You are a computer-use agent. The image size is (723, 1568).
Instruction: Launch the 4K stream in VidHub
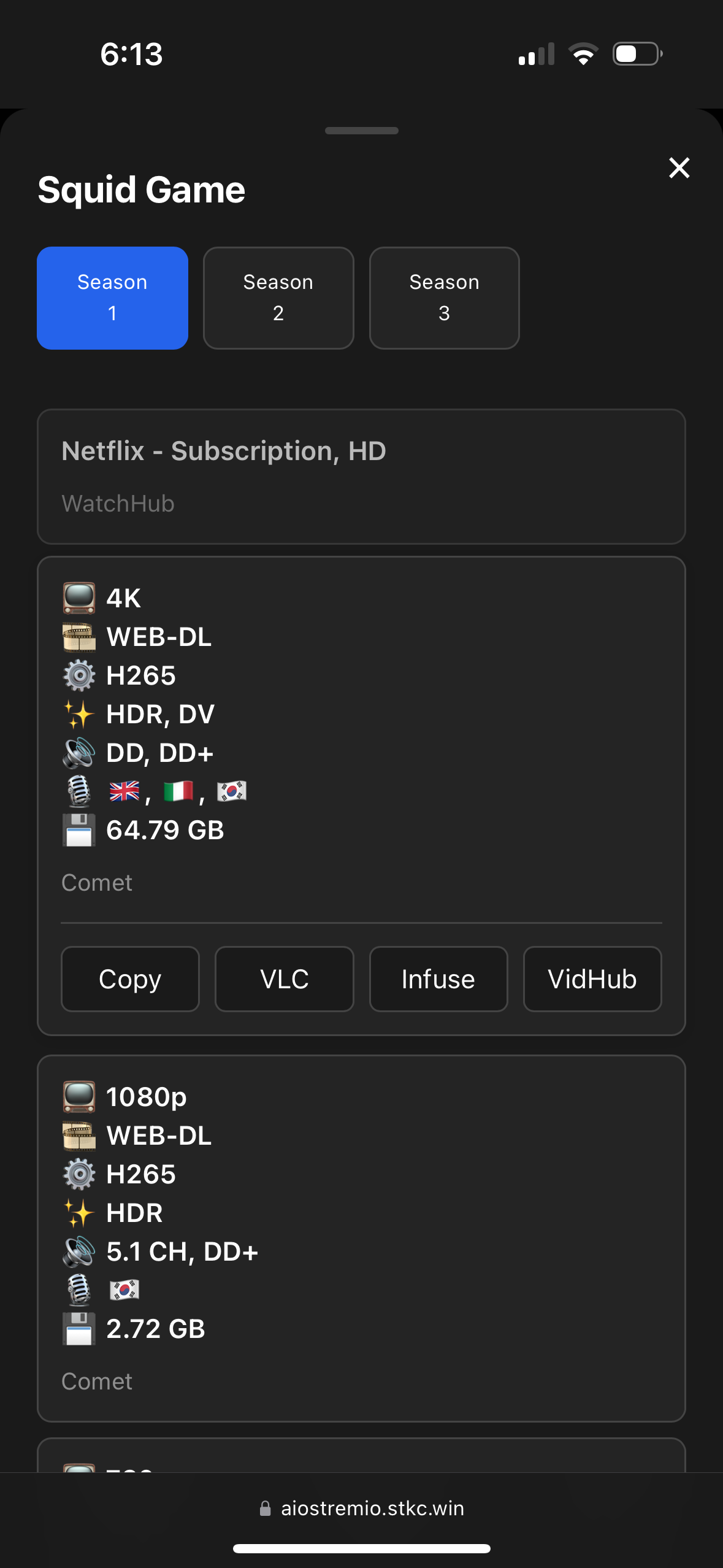pos(592,979)
